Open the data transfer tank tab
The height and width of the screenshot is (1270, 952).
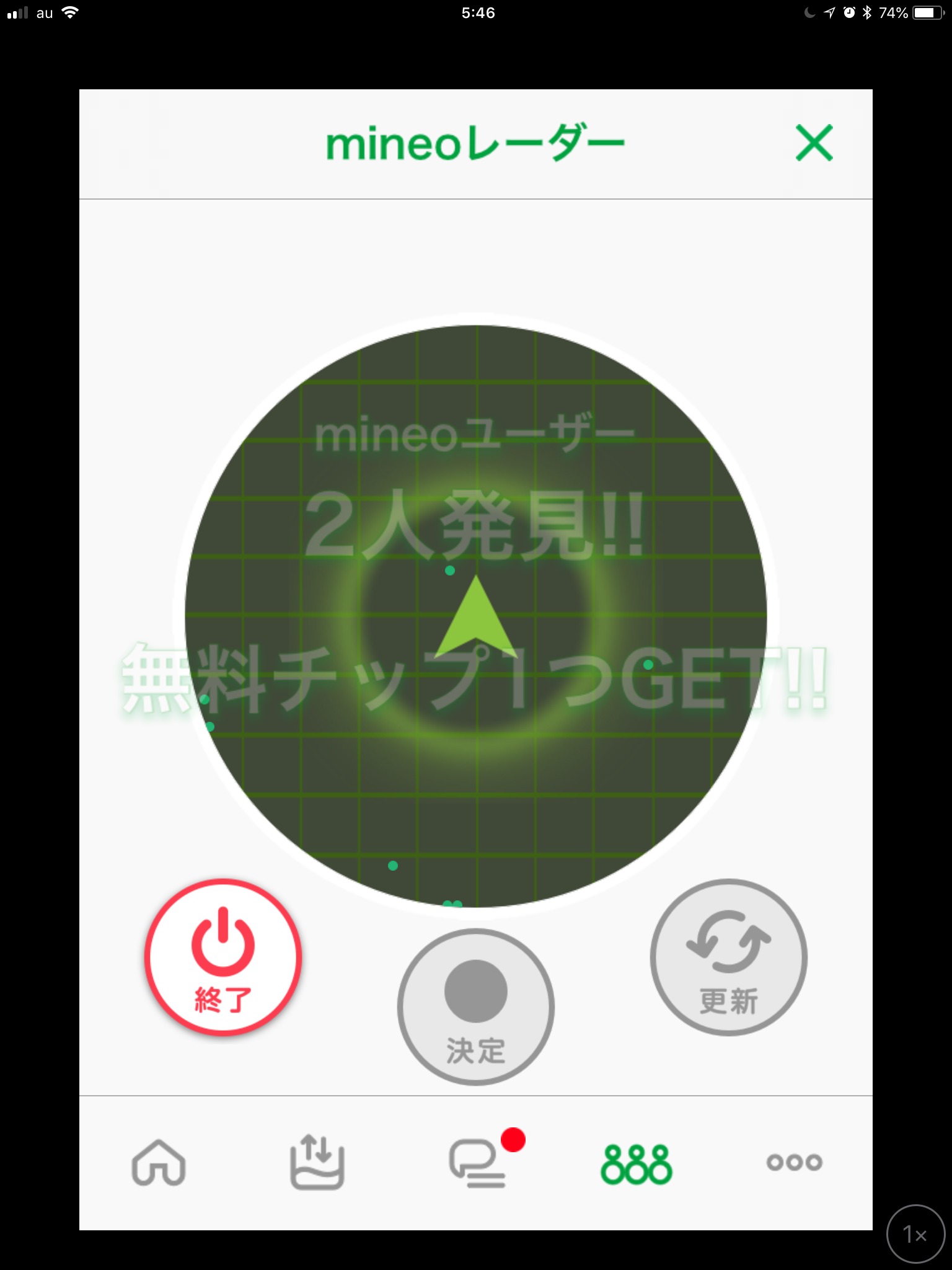(317, 1163)
